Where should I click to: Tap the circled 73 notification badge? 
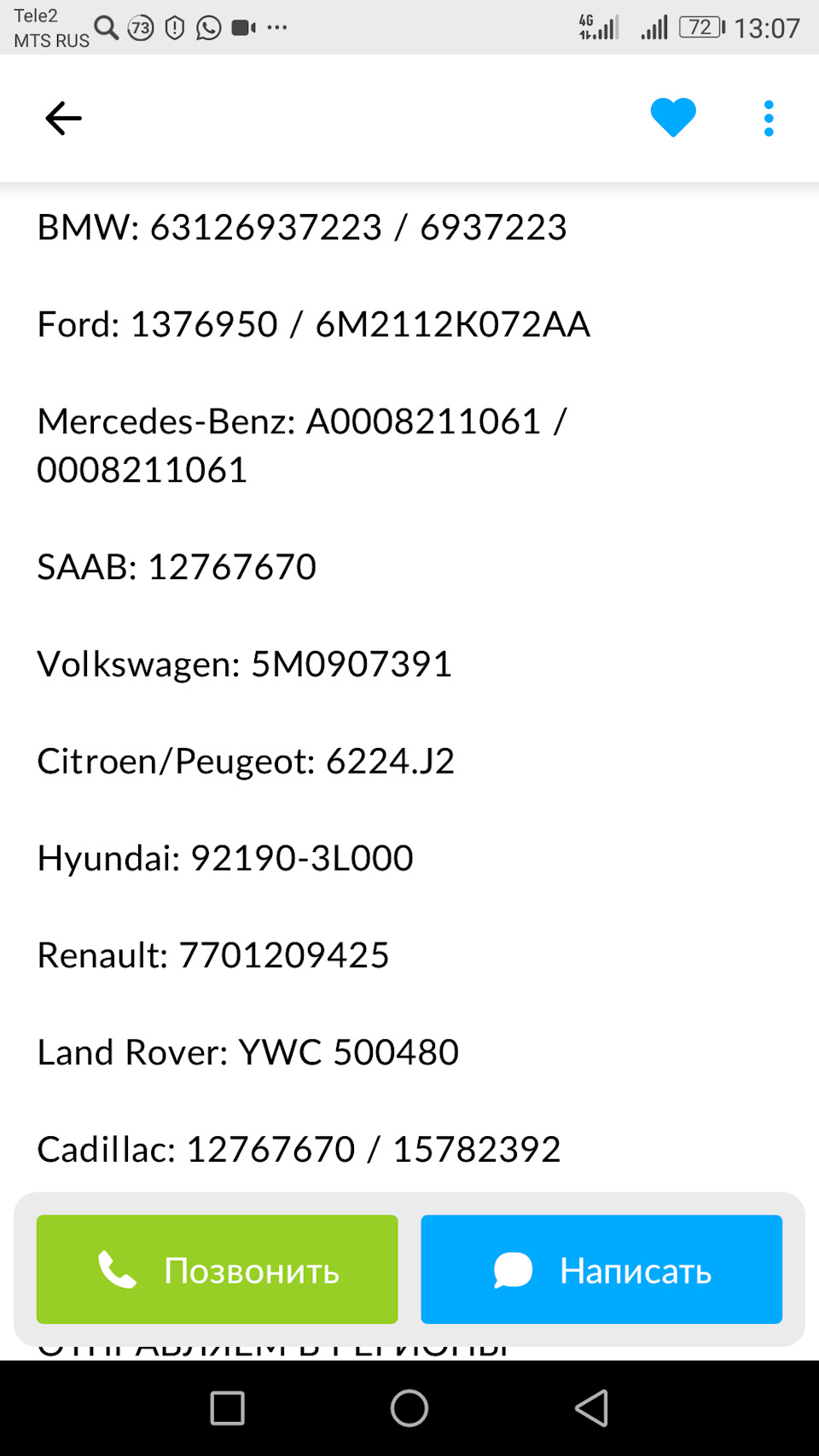click(x=142, y=27)
